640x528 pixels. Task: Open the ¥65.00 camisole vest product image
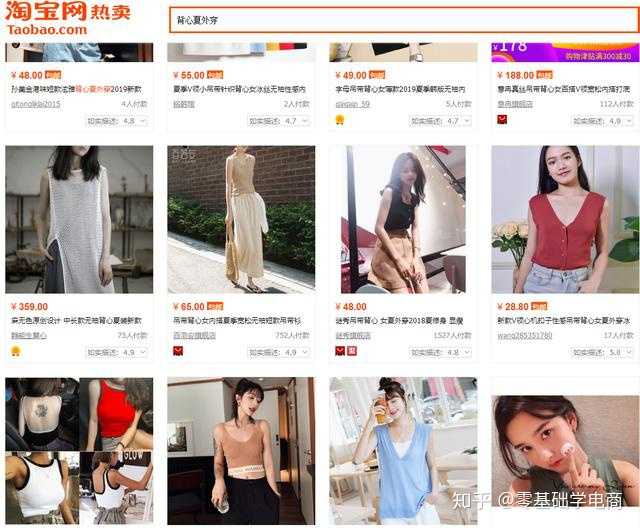pyautogui.click(x=241, y=219)
